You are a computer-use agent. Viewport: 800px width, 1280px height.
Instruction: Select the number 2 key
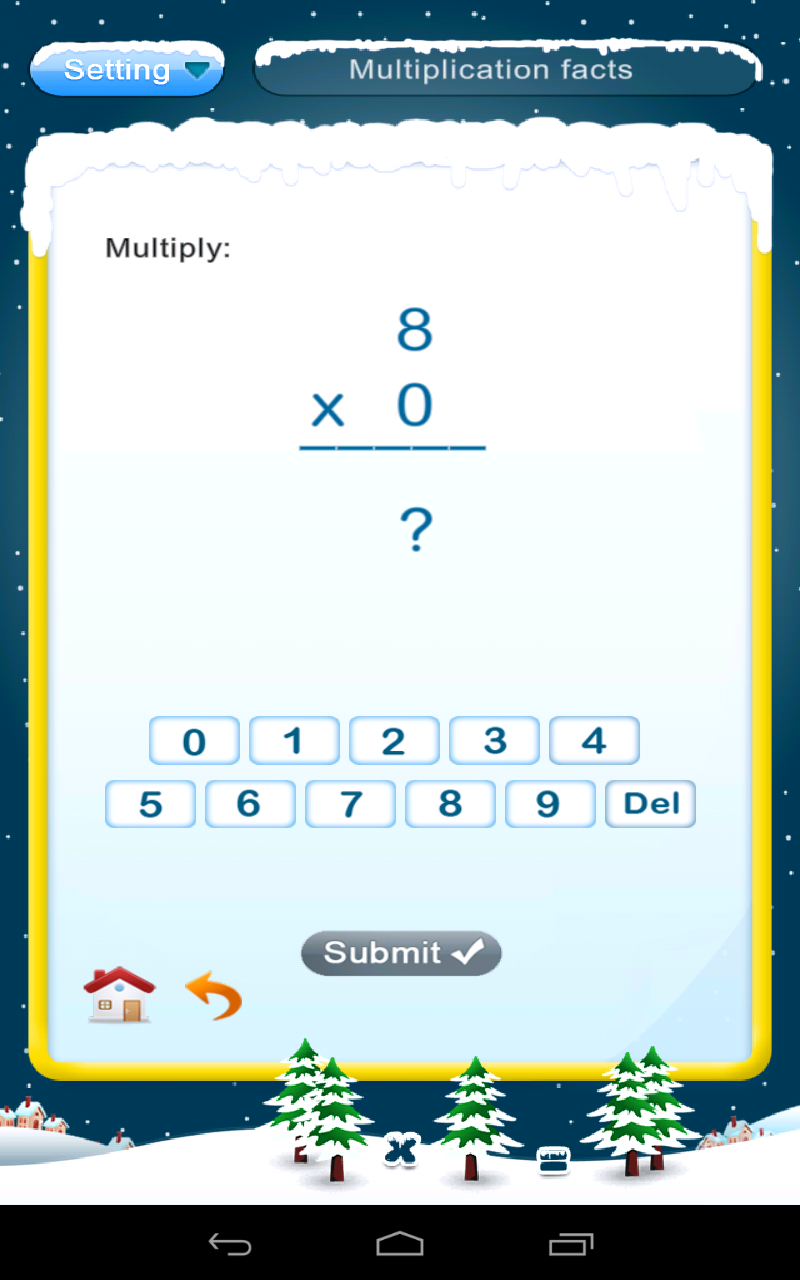394,740
